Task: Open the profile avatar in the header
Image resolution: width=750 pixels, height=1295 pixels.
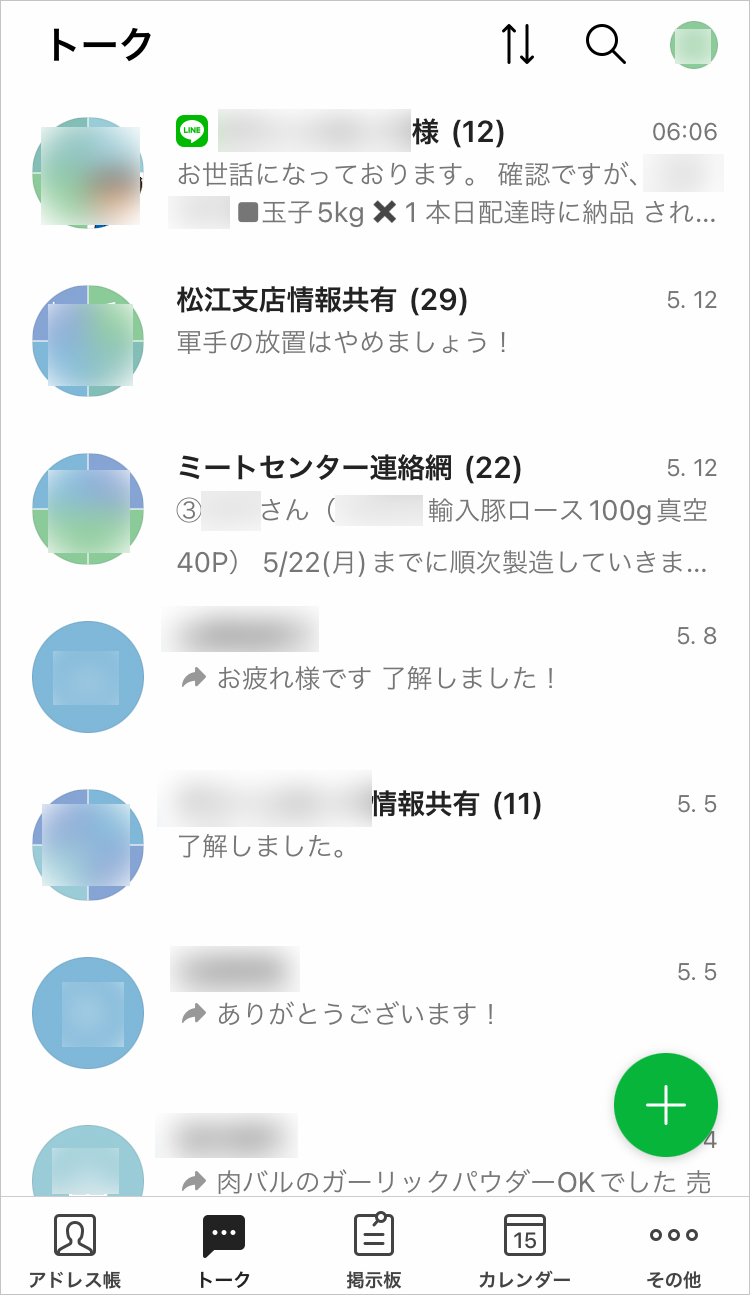Action: pyautogui.click(x=693, y=46)
